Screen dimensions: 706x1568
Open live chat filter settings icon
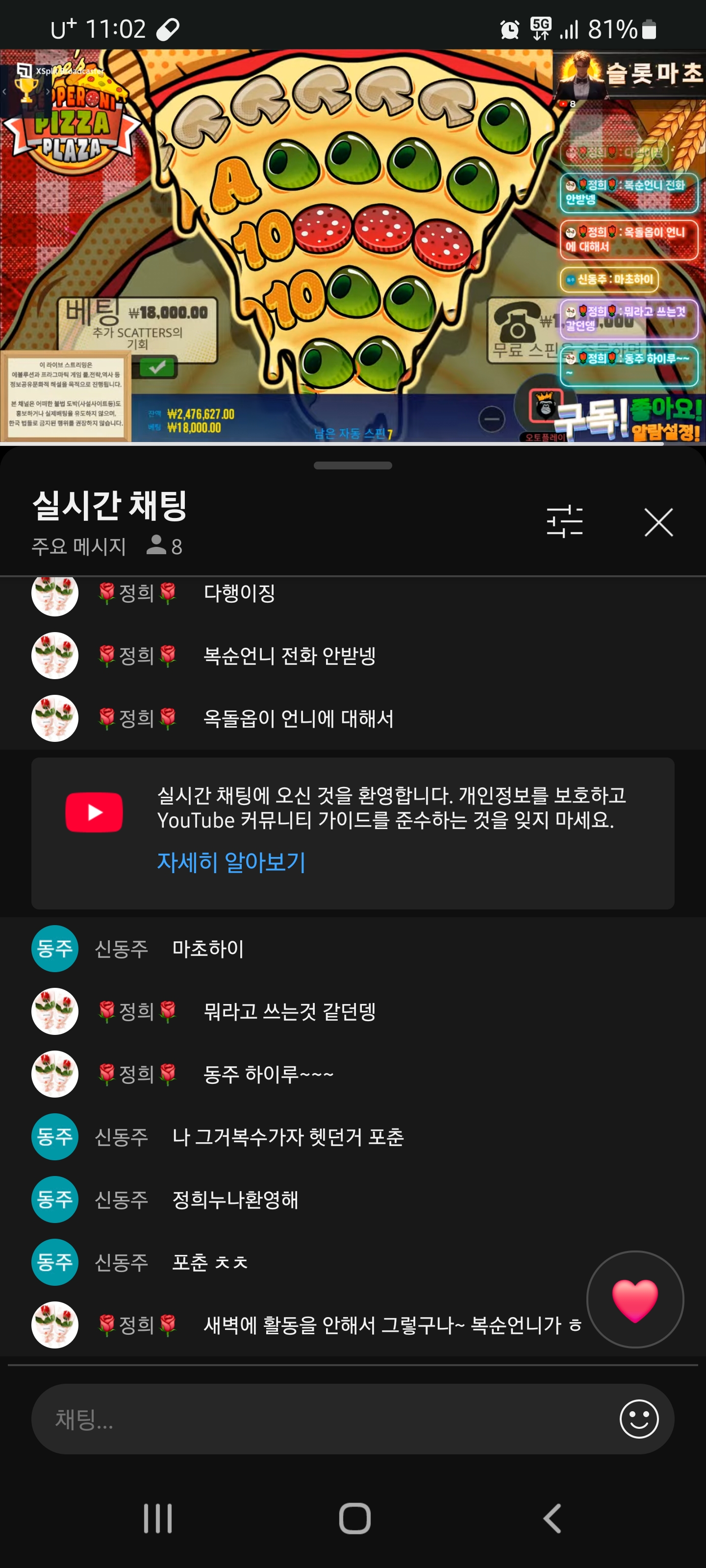(x=564, y=522)
